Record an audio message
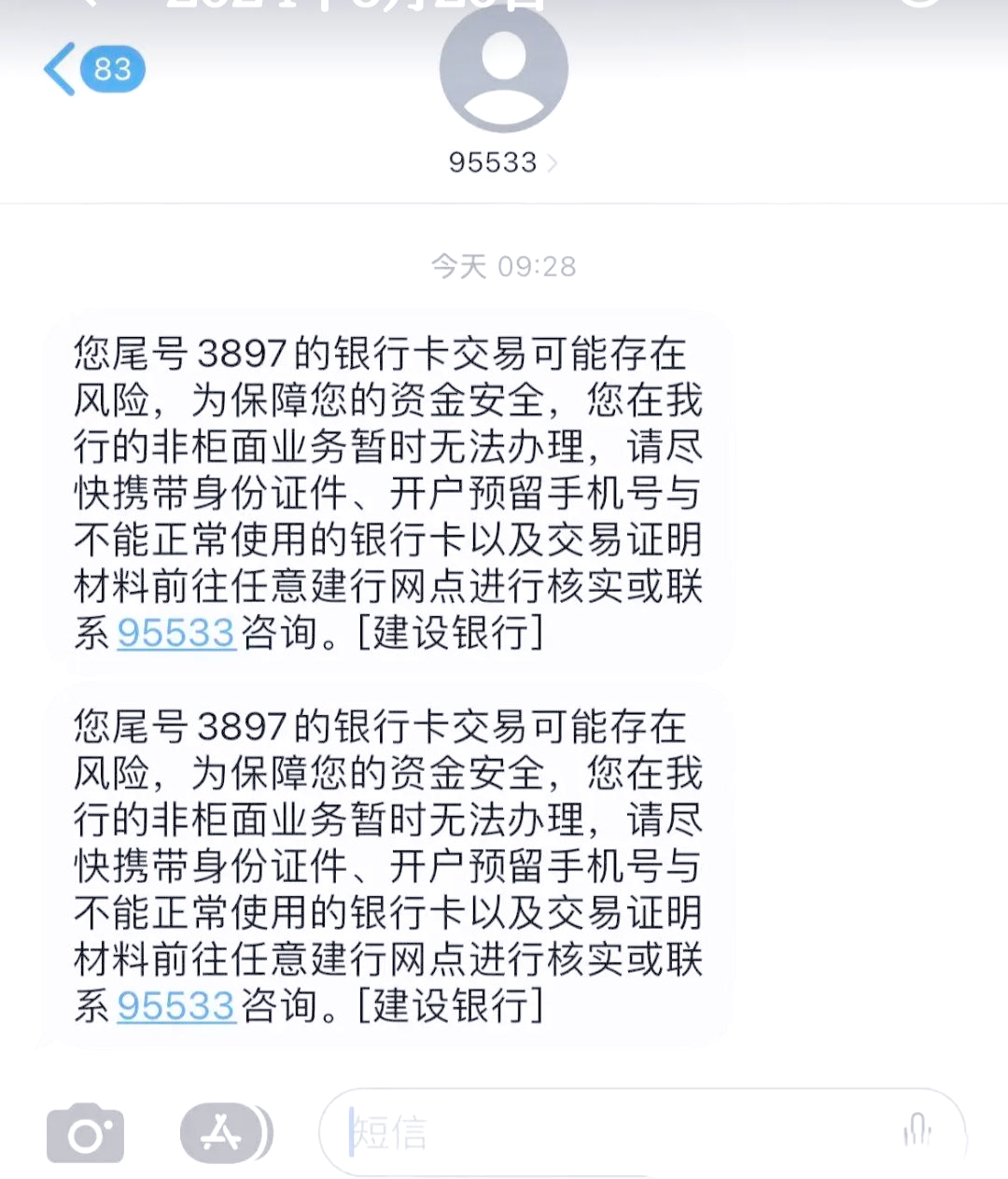This screenshot has width=1008, height=1179. point(917,1132)
